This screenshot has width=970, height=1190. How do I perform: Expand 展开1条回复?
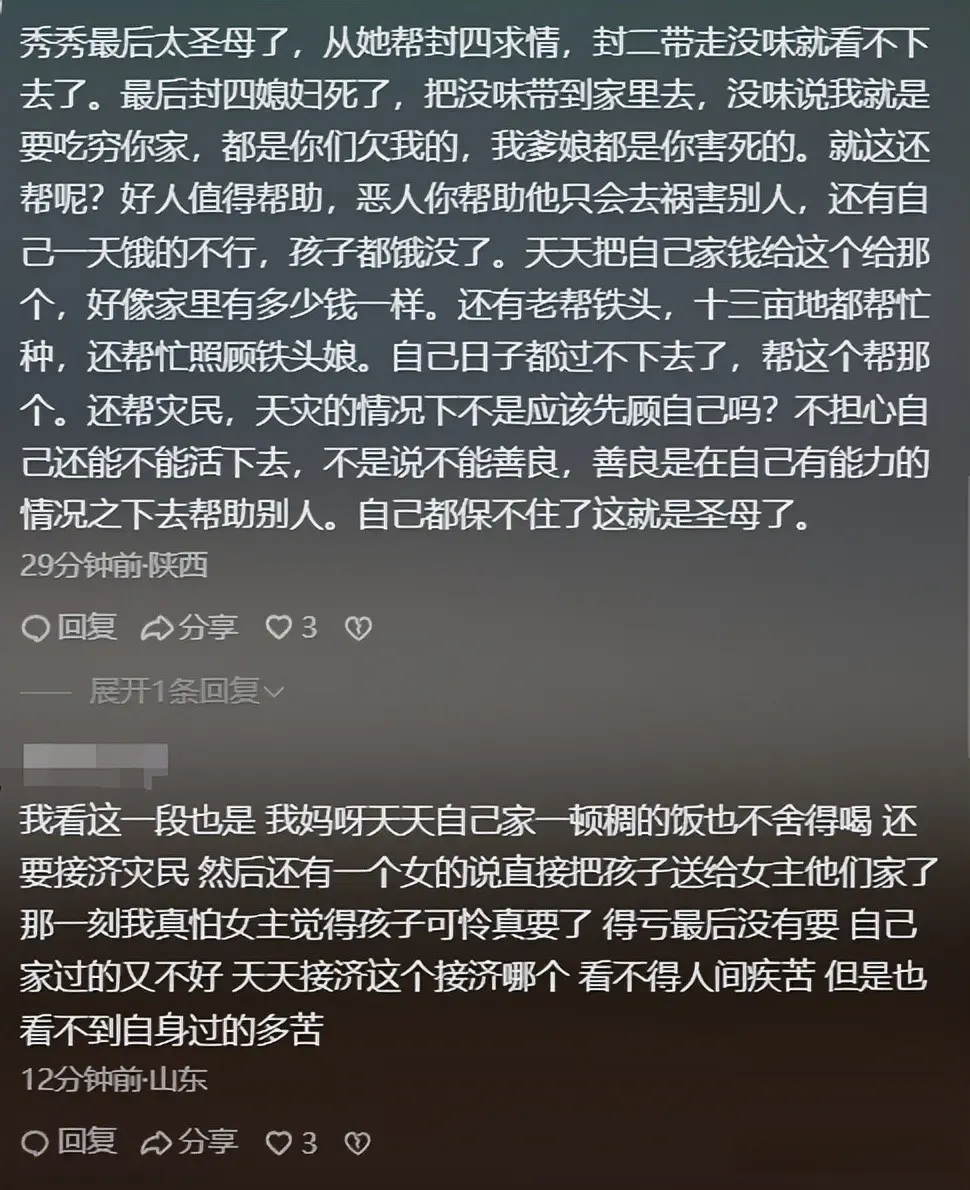click(186, 690)
